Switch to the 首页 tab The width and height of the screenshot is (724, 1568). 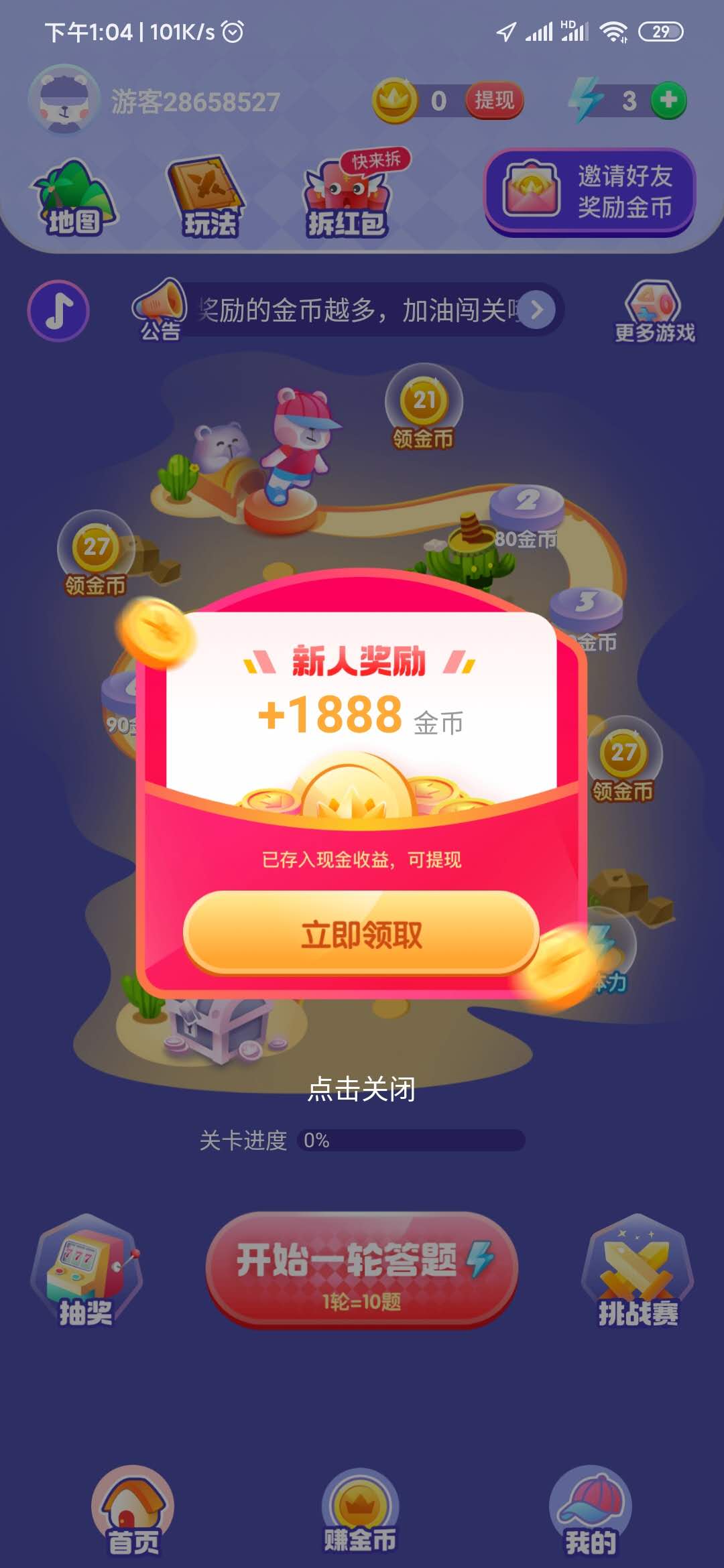coord(133,1511)
